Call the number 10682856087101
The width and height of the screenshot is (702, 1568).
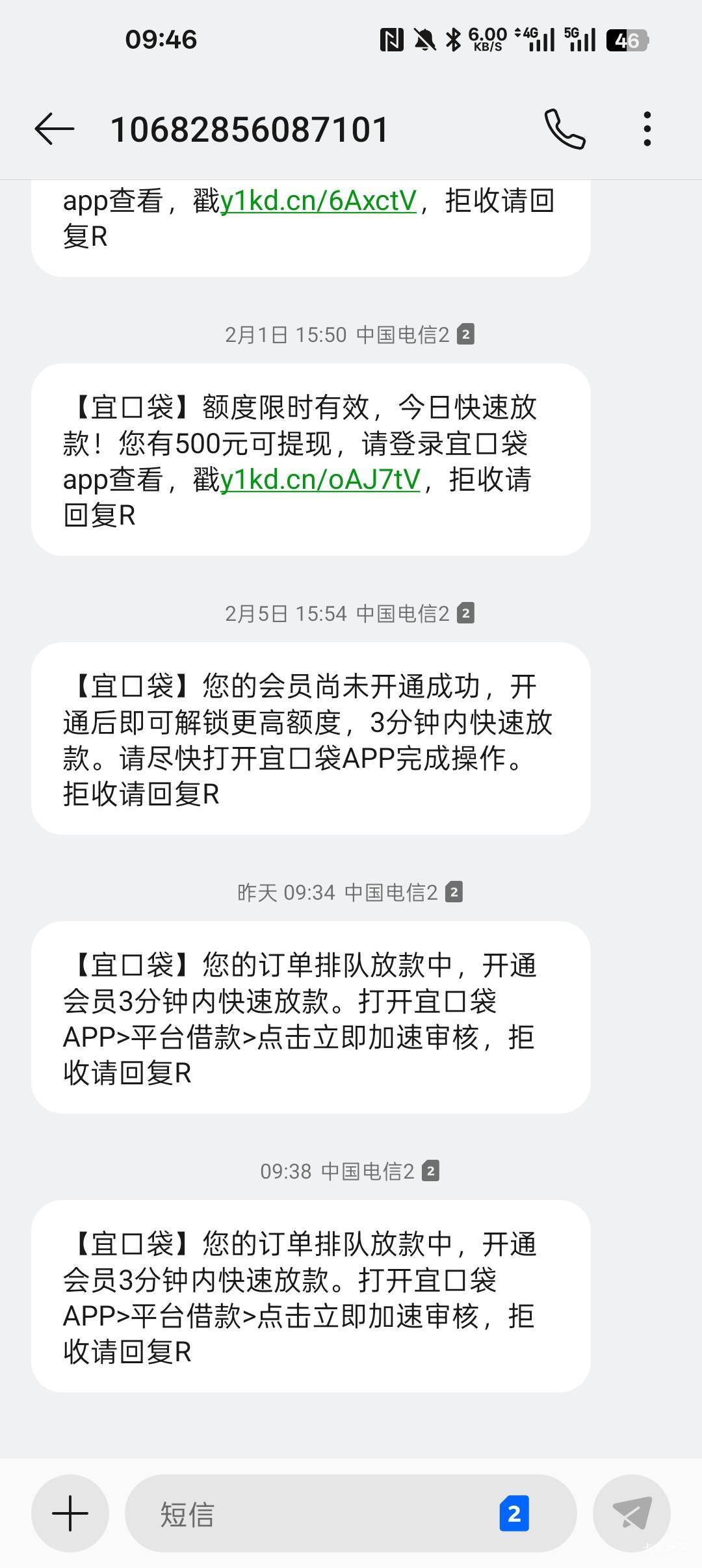[x=565, y=129]
